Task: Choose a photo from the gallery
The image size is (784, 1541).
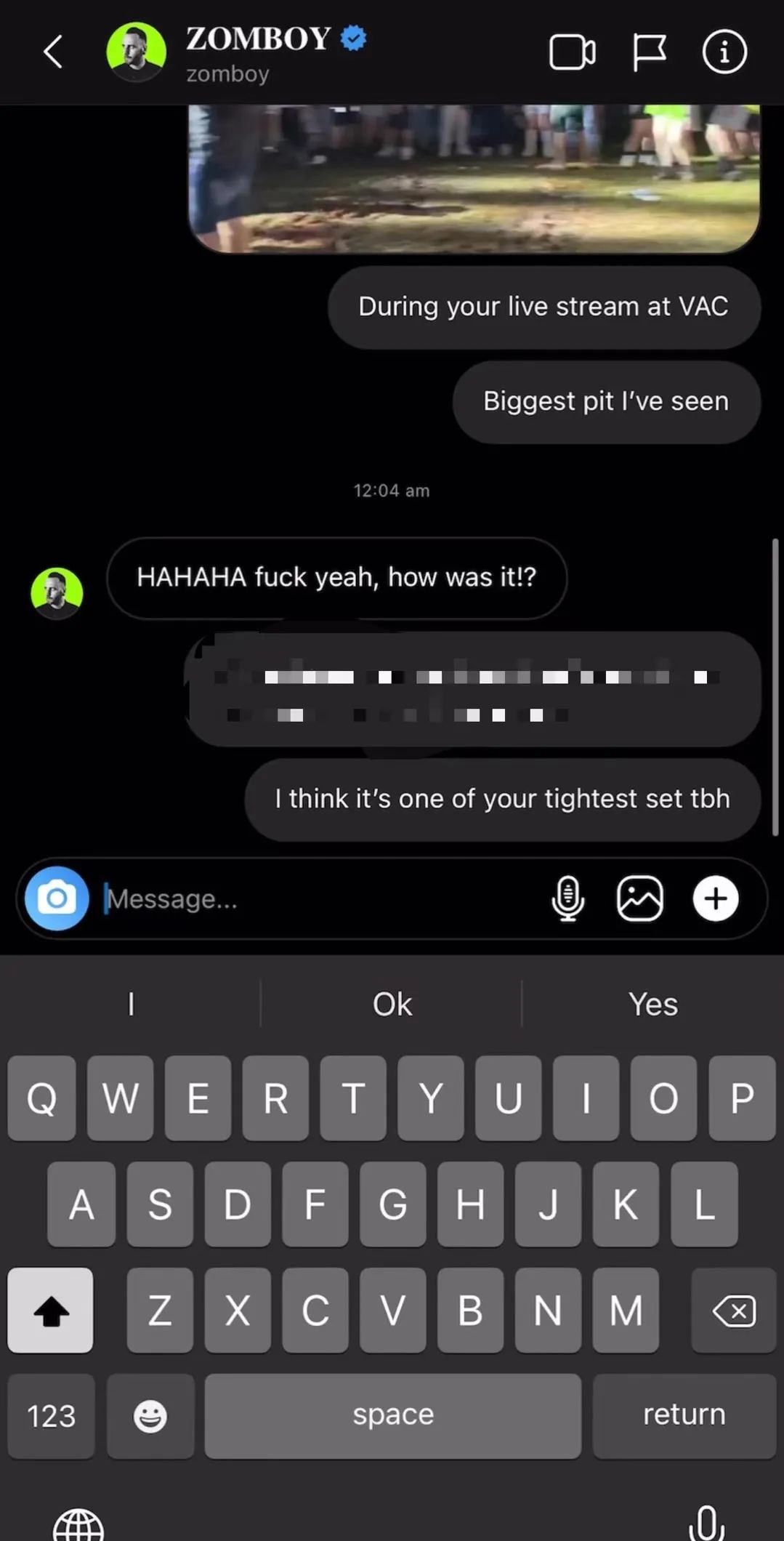Action: pos(639,898)
